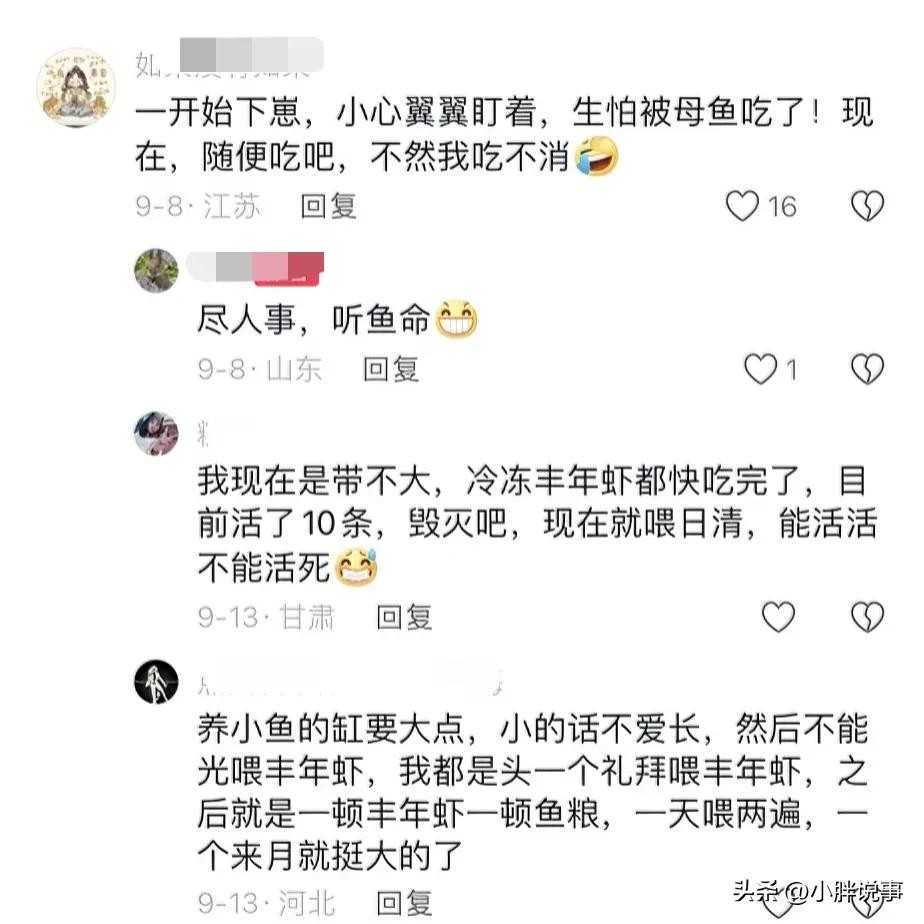Reply to the 9-13 甘肃 comment
This screenshot has height=924, width=924.
point(404,617)
